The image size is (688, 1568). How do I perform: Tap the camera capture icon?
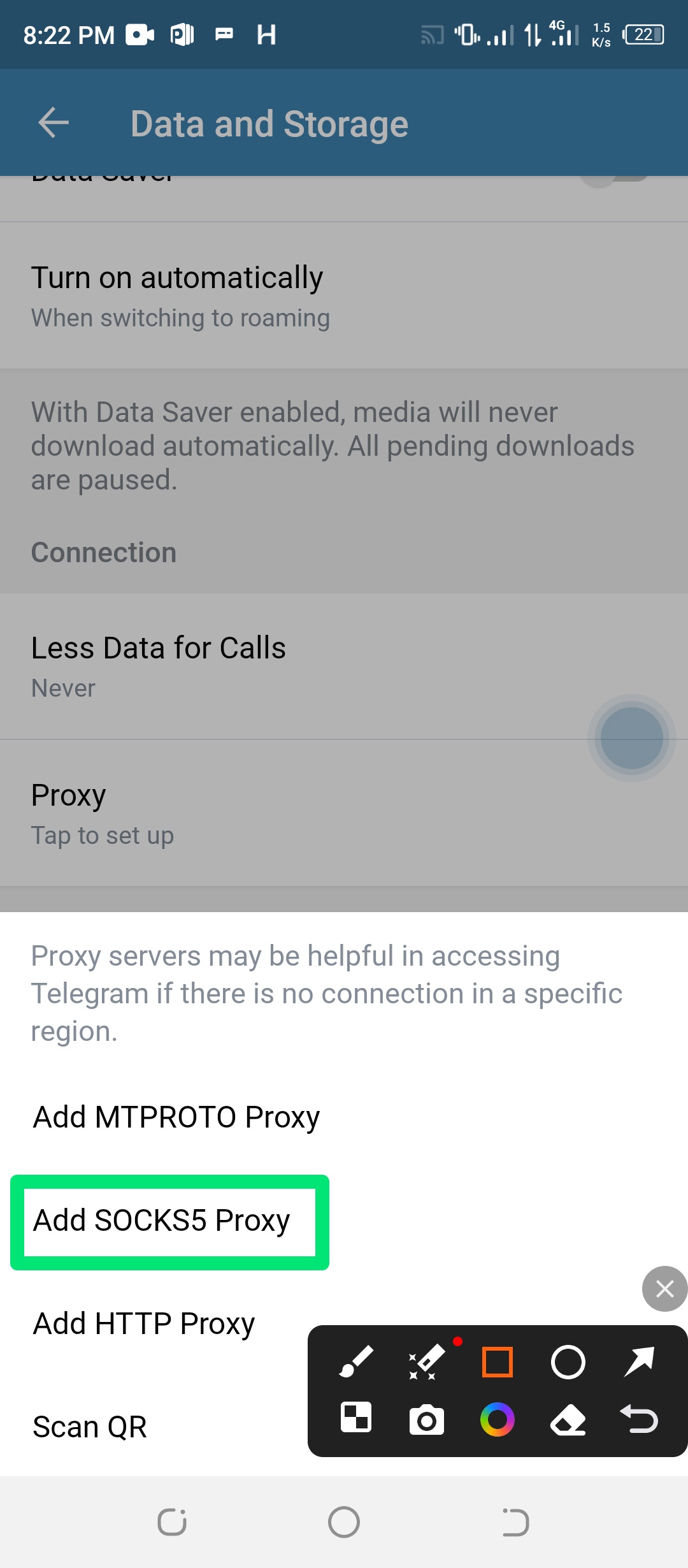click(x=427, y=1419)
